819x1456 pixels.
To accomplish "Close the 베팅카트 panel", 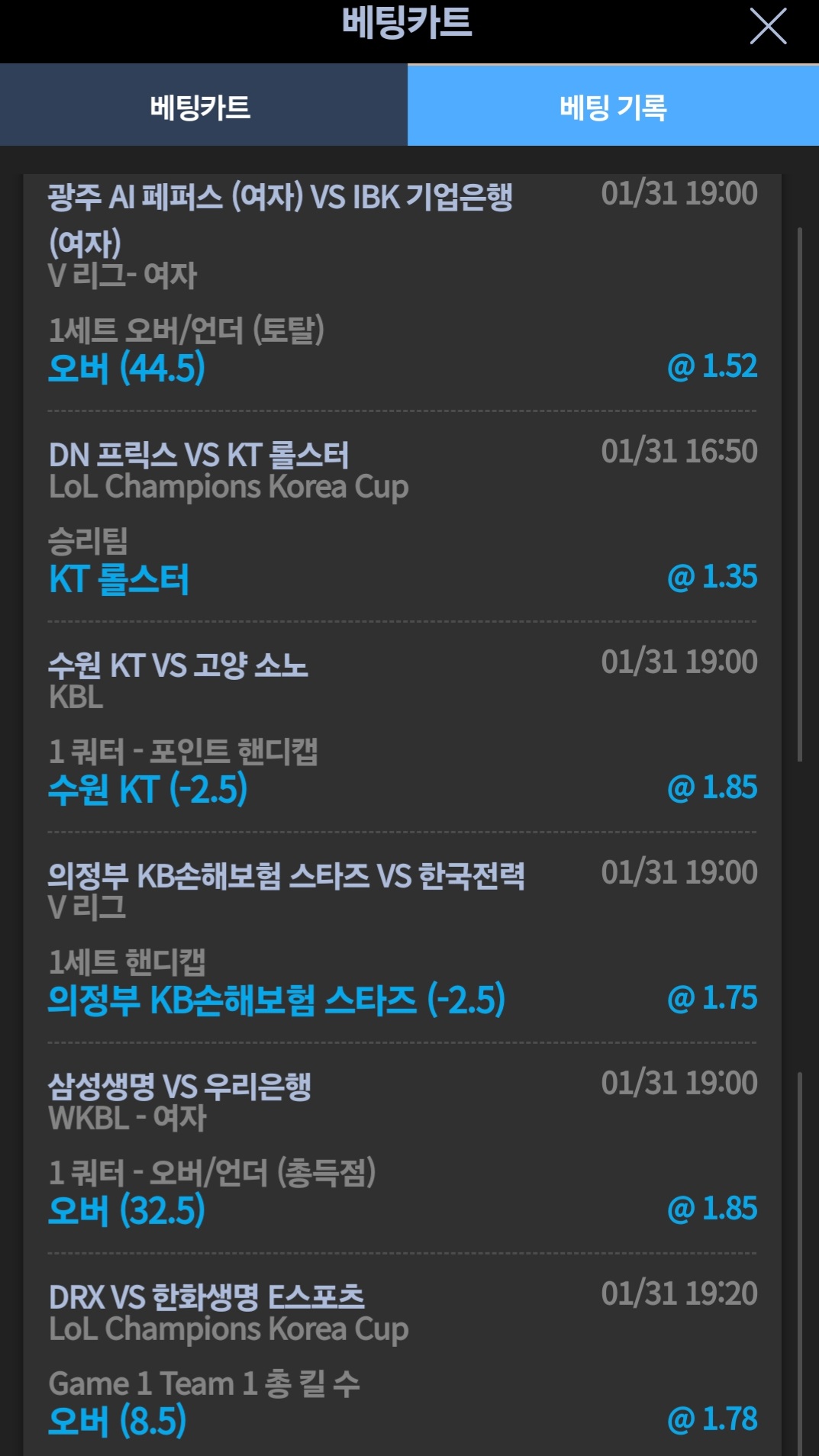I will click(768, 26).
